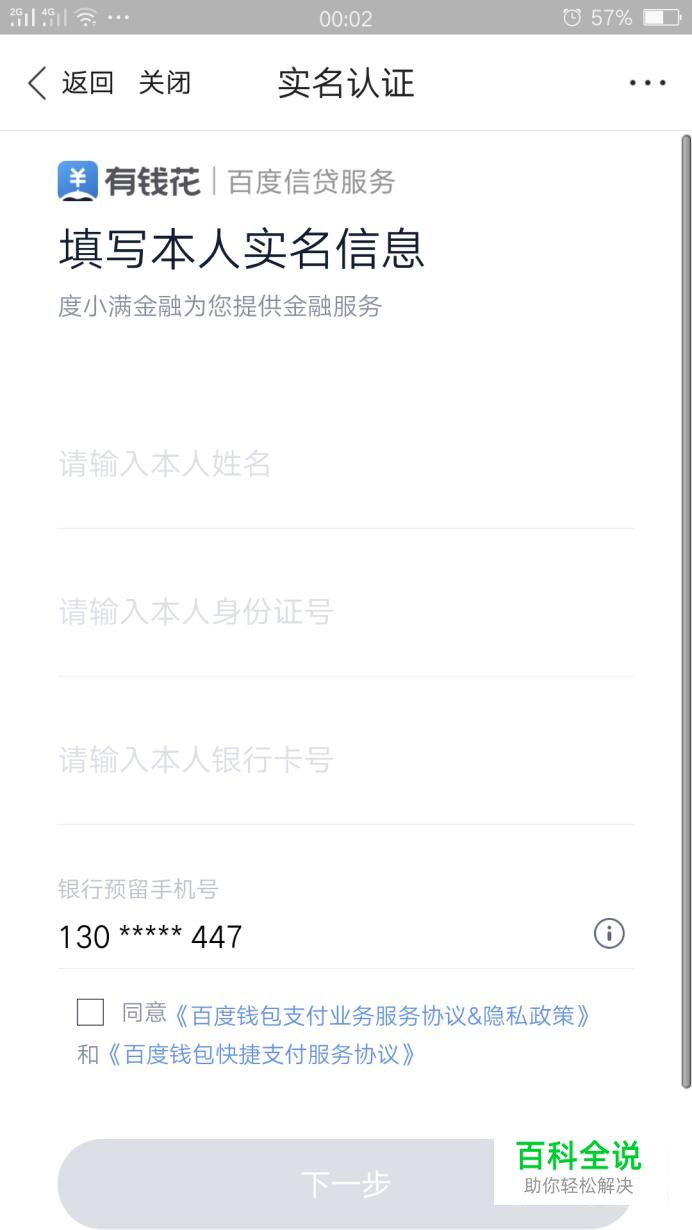Check the 同意 agreement checkbox
The width and height of the screenshot is (692, 1230).
click(x=90, y=1013)
